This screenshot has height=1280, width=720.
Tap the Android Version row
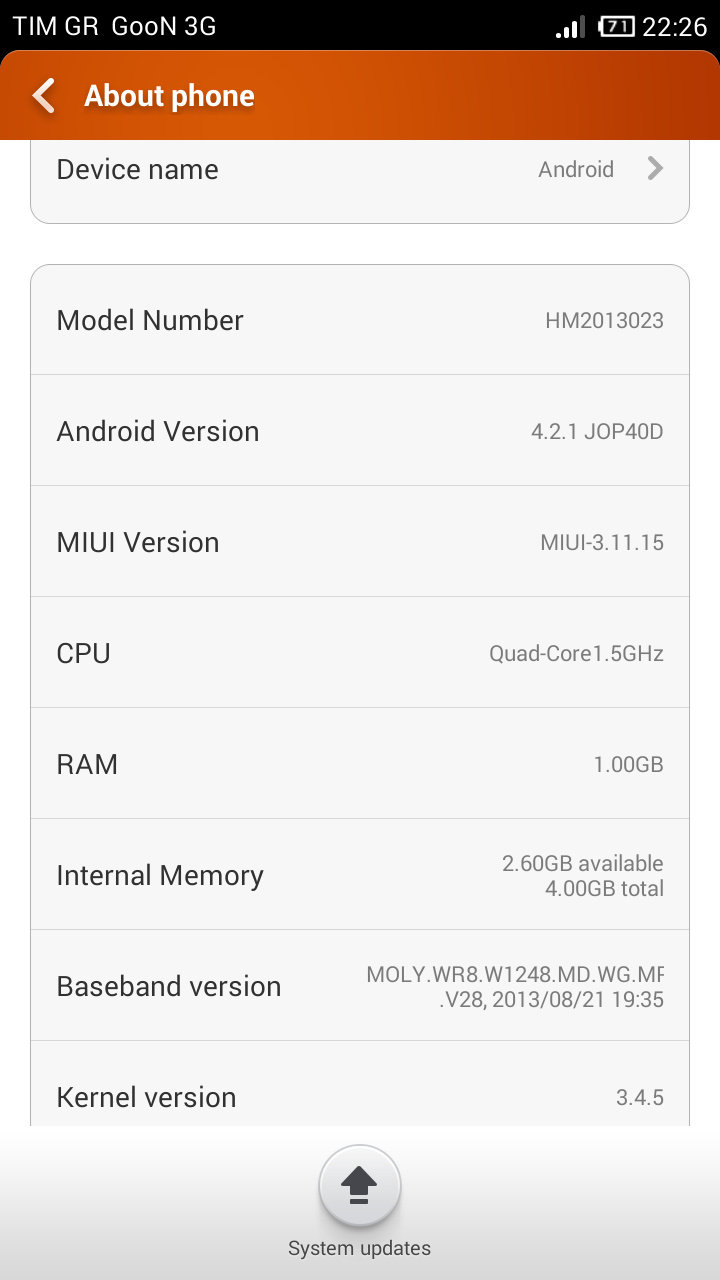coord(360,431)
